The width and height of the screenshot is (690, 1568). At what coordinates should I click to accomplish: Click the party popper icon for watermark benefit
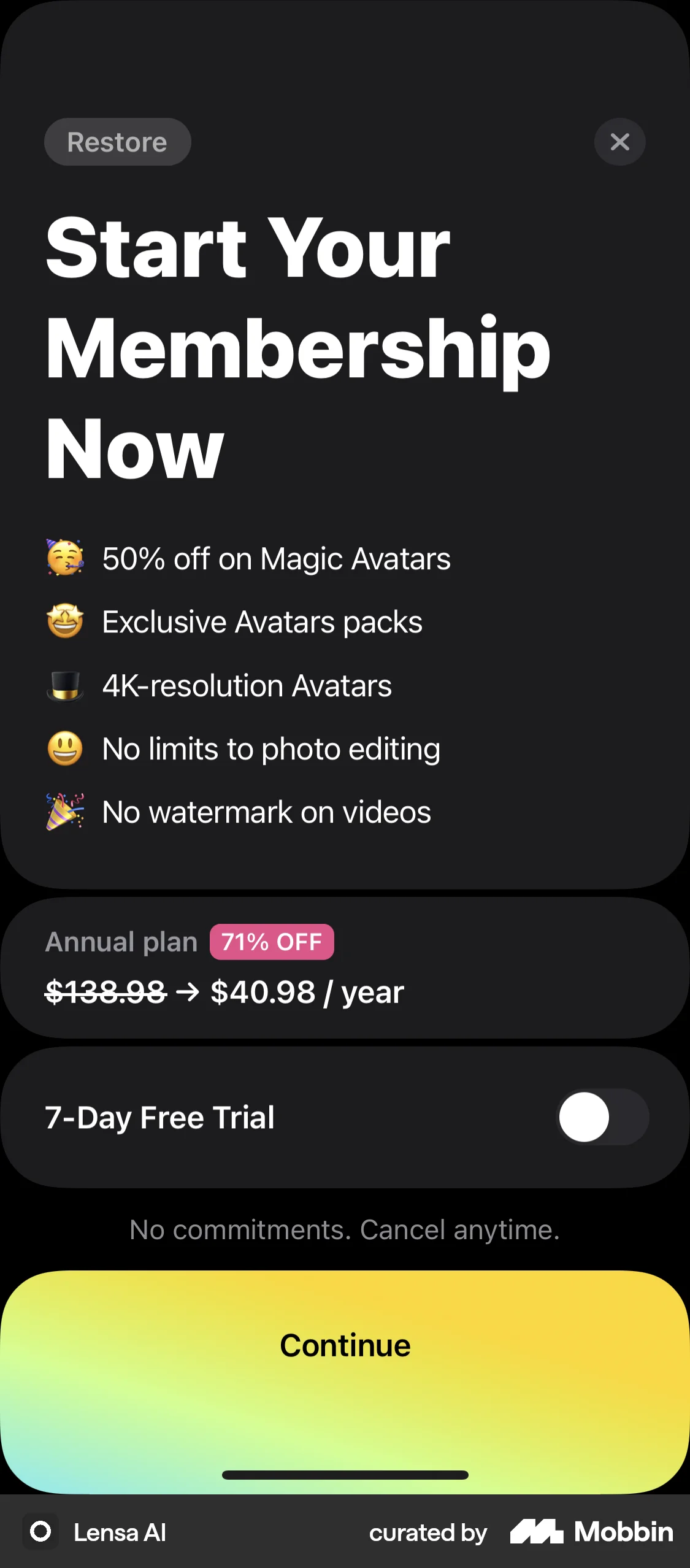[63, 811]
